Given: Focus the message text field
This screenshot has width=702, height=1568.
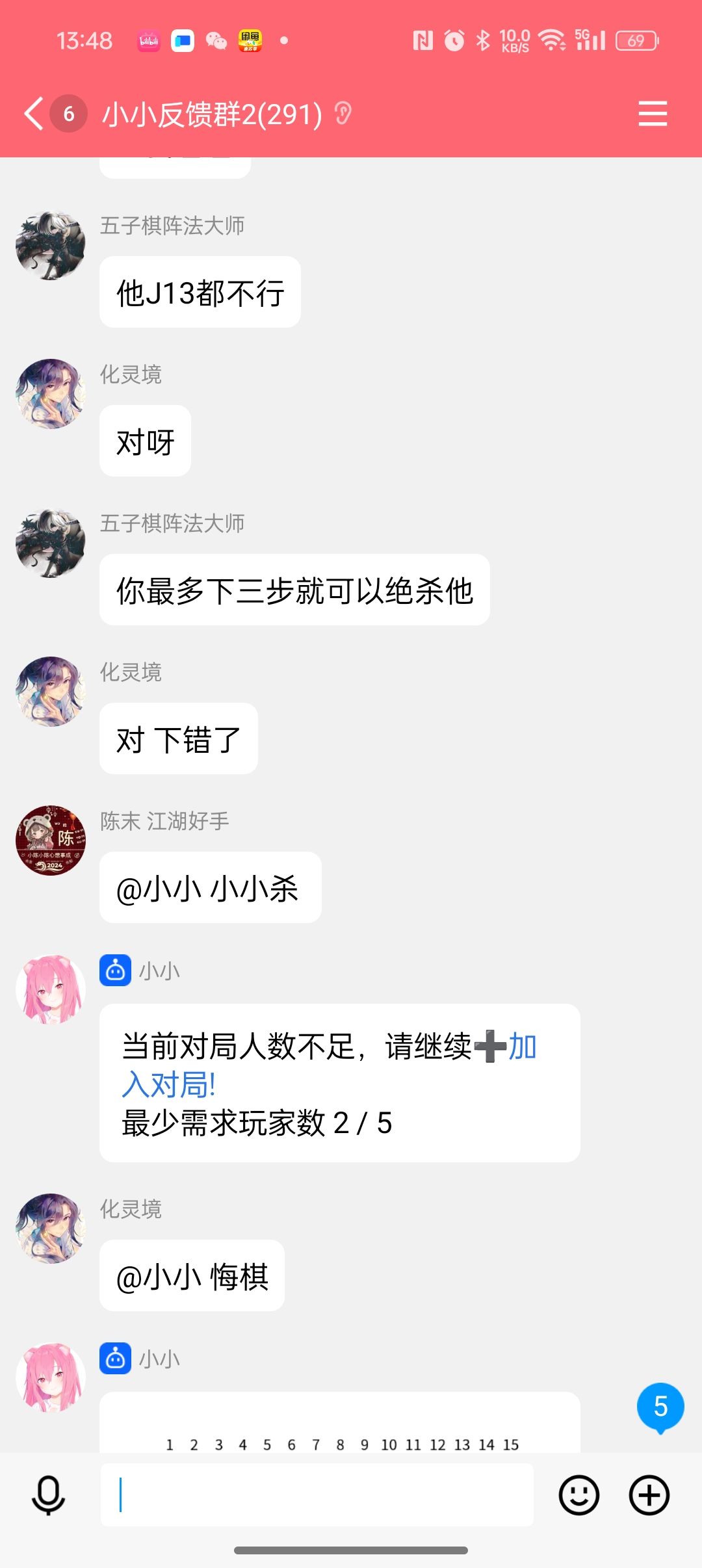Looking at the screenshot, I should click(317, 1495).
